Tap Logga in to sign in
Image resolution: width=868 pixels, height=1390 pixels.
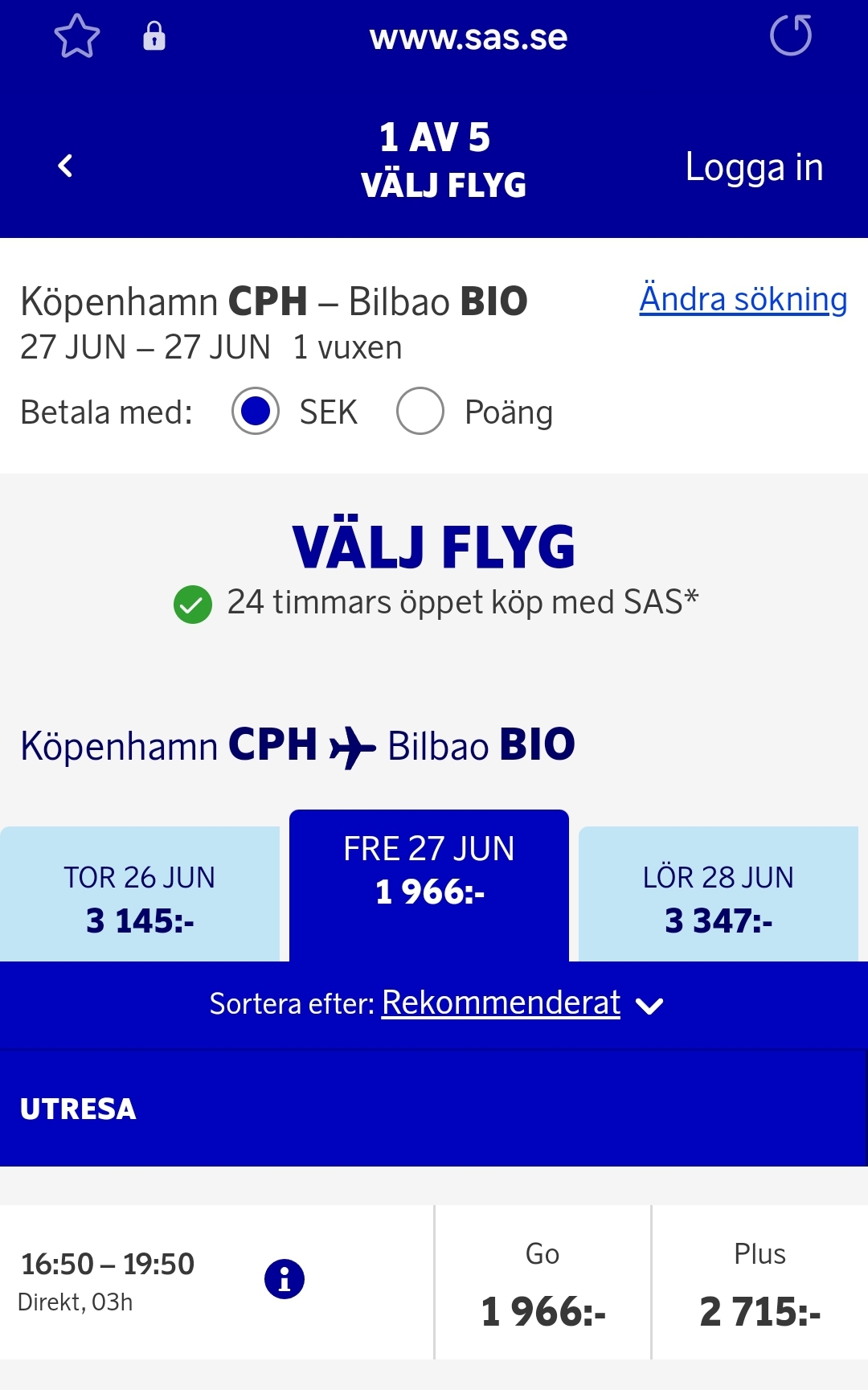754,167
